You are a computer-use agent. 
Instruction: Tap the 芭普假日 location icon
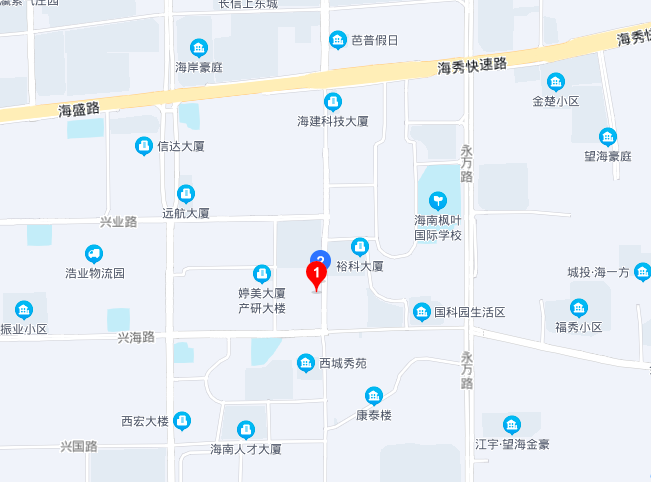(x=338, y=40)
